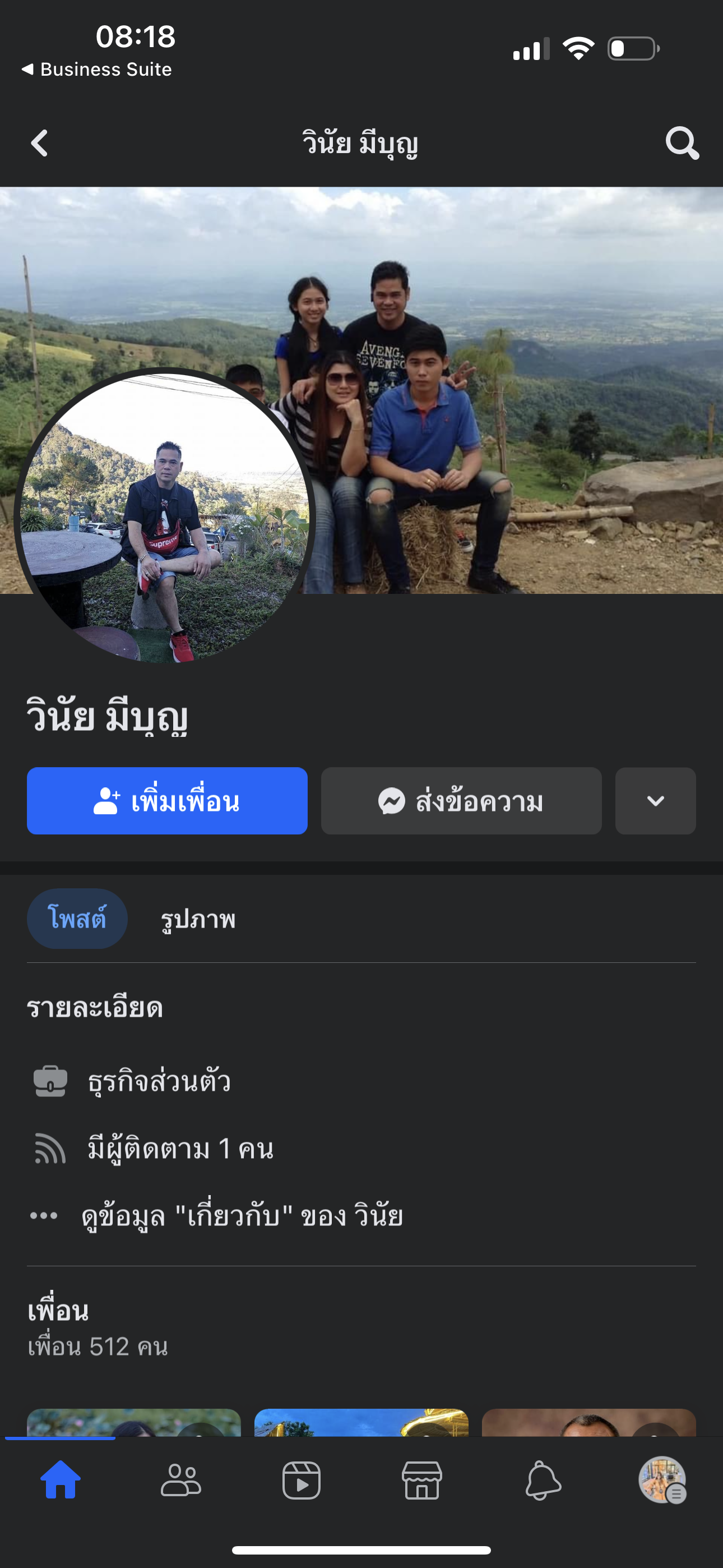723x1568 pixels.
Task: Return to Business Suite app
Action: coord(98,70)
